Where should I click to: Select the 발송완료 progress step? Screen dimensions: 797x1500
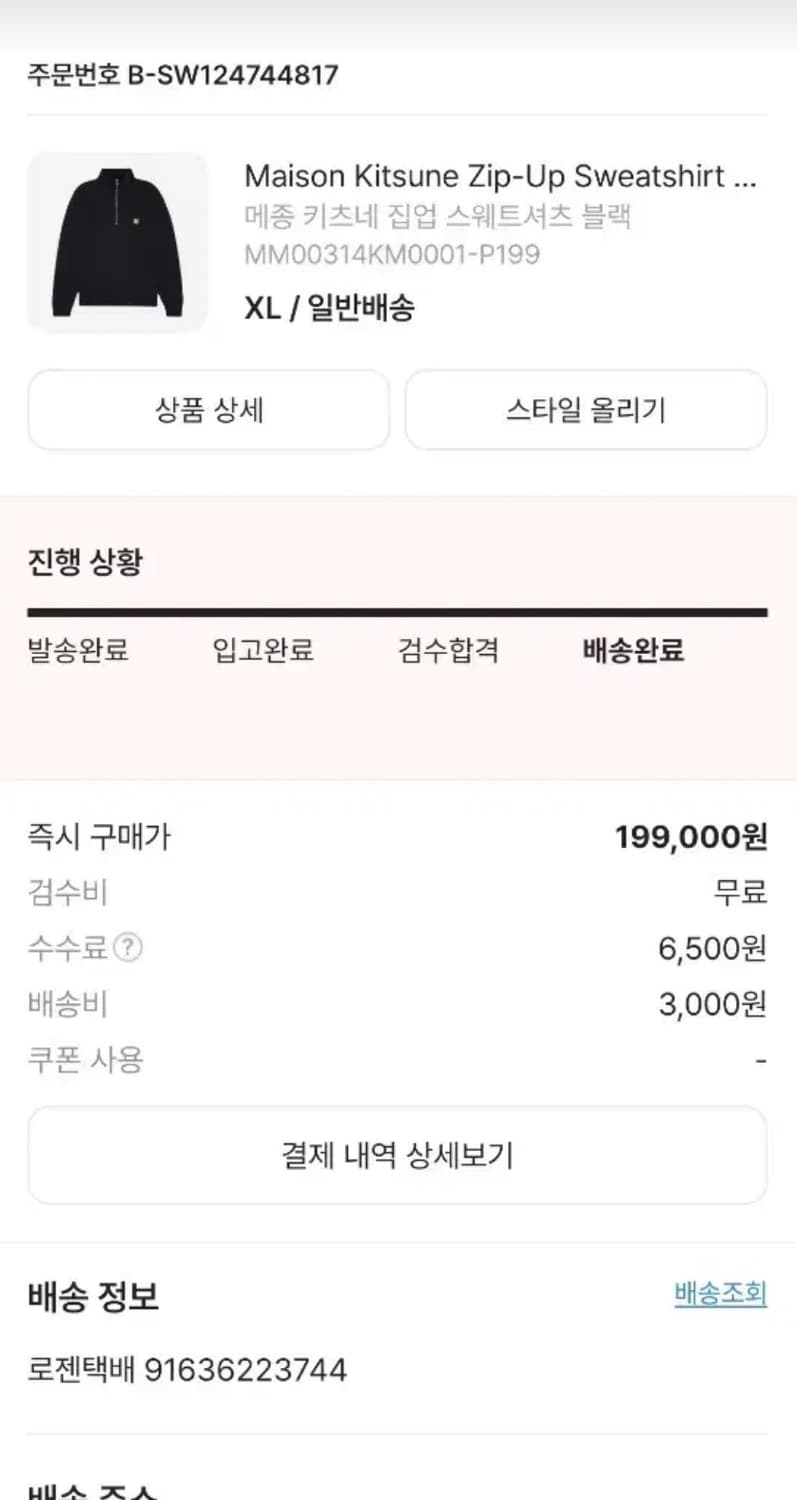(x=79, y=650)
